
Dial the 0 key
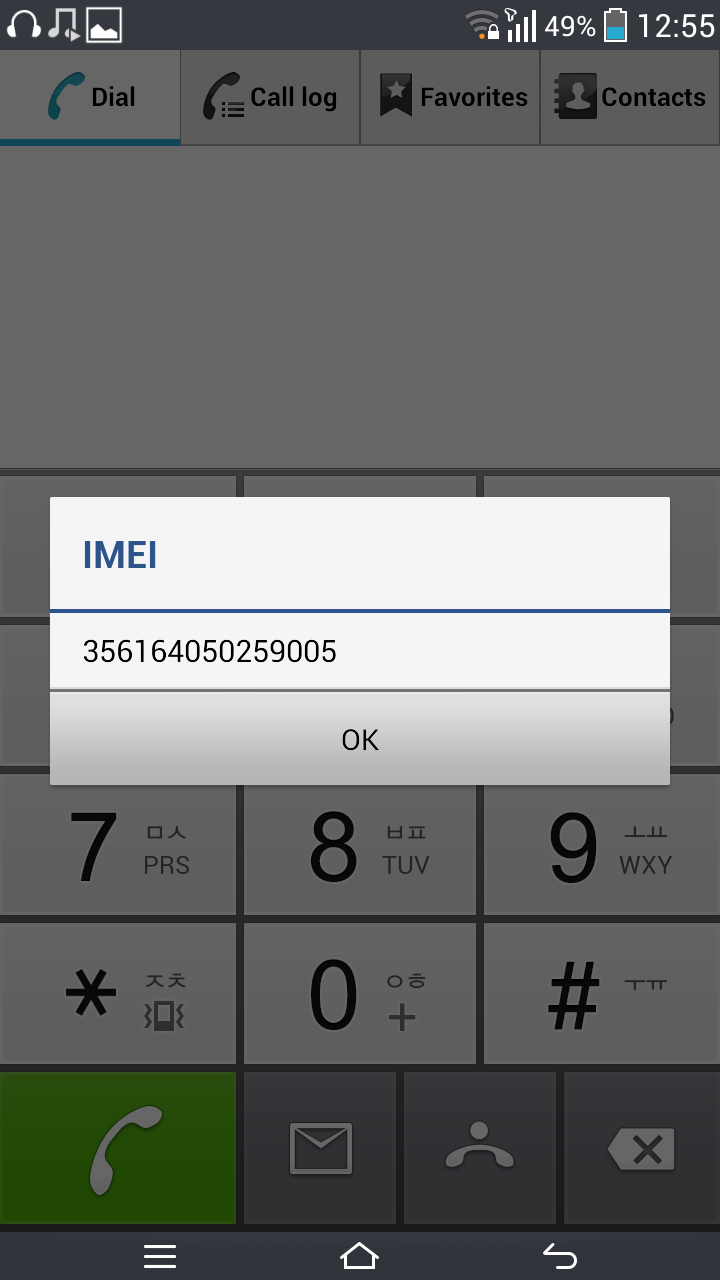coord(360,995)
